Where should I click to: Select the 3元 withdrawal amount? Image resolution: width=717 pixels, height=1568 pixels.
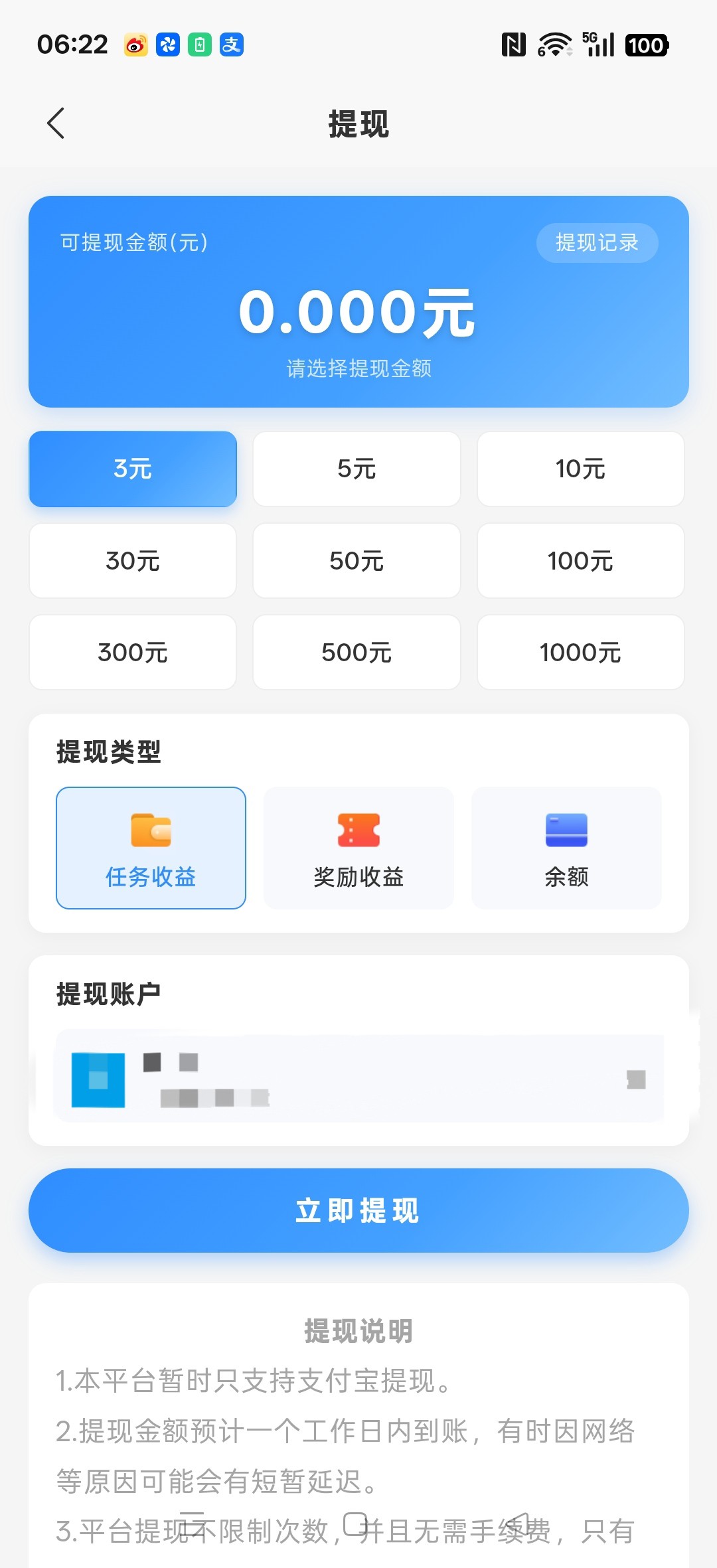point(133,469)
